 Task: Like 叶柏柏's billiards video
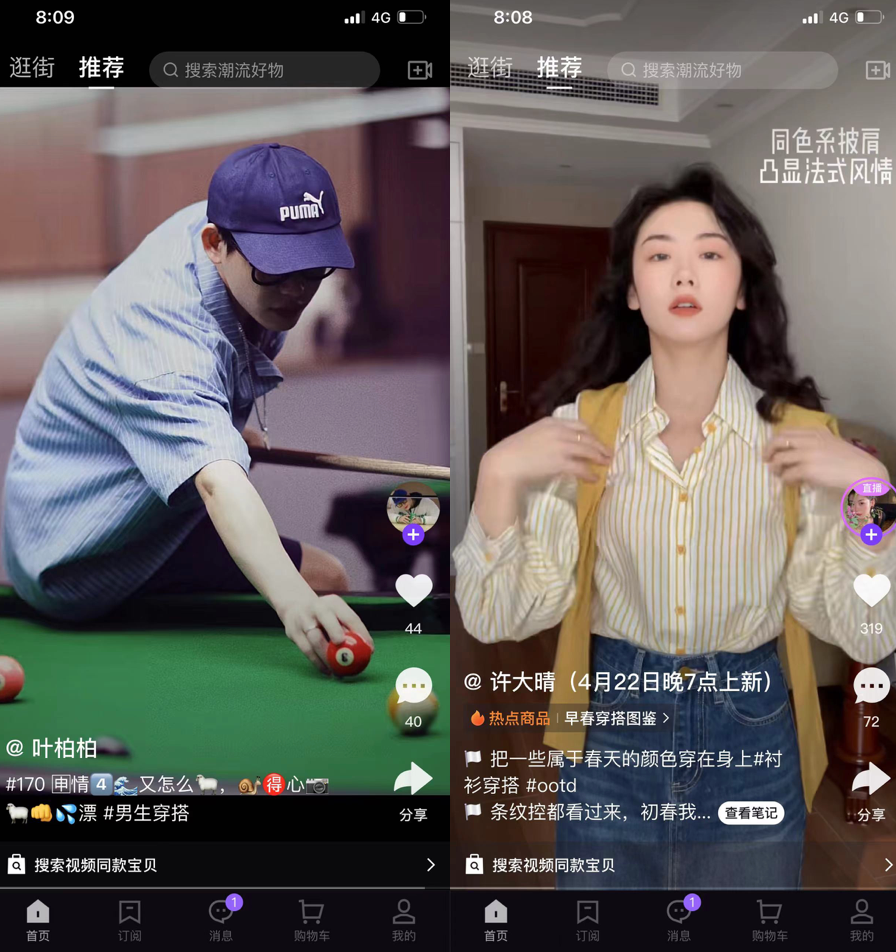coord(413,591)
